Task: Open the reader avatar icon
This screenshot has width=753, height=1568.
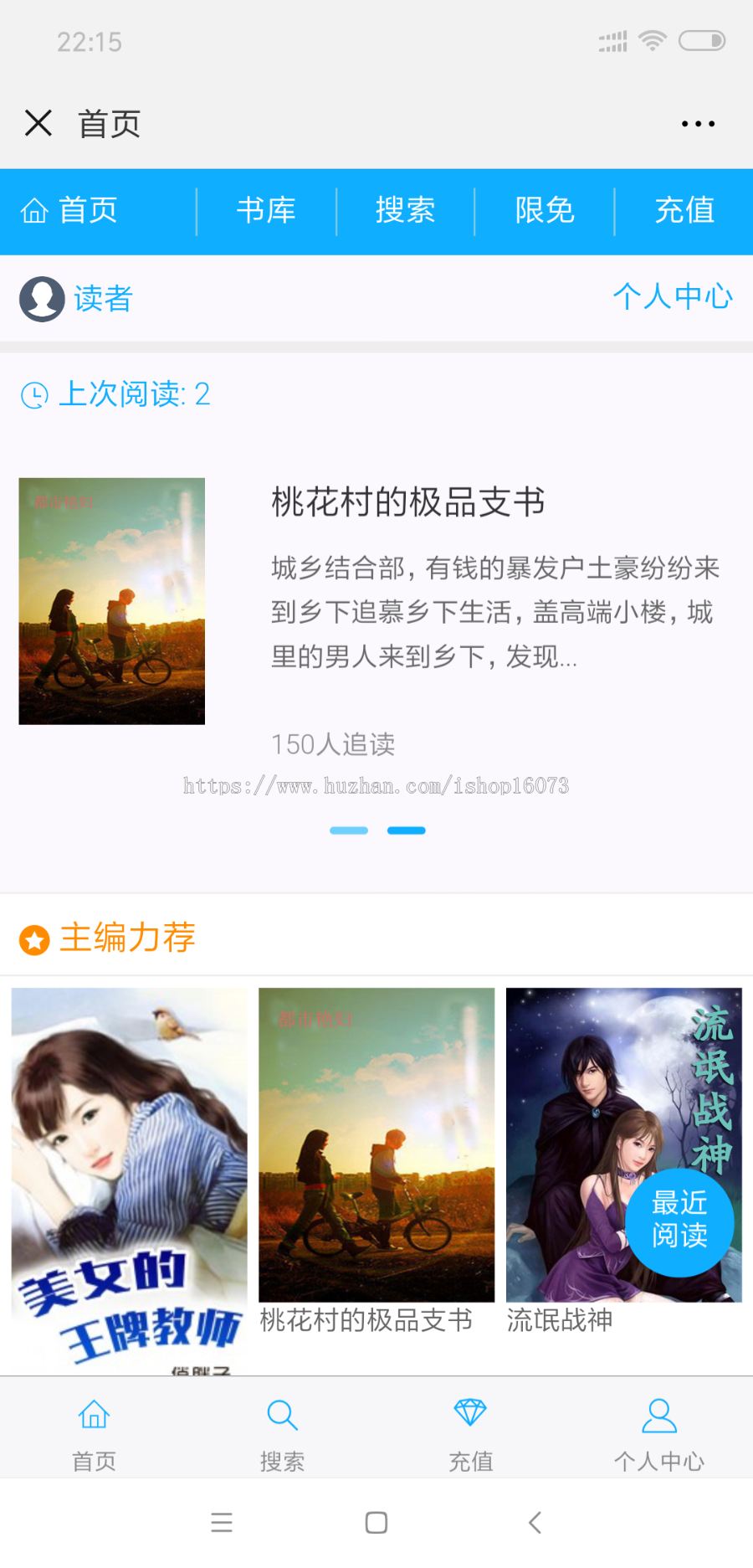Action: 41,299
